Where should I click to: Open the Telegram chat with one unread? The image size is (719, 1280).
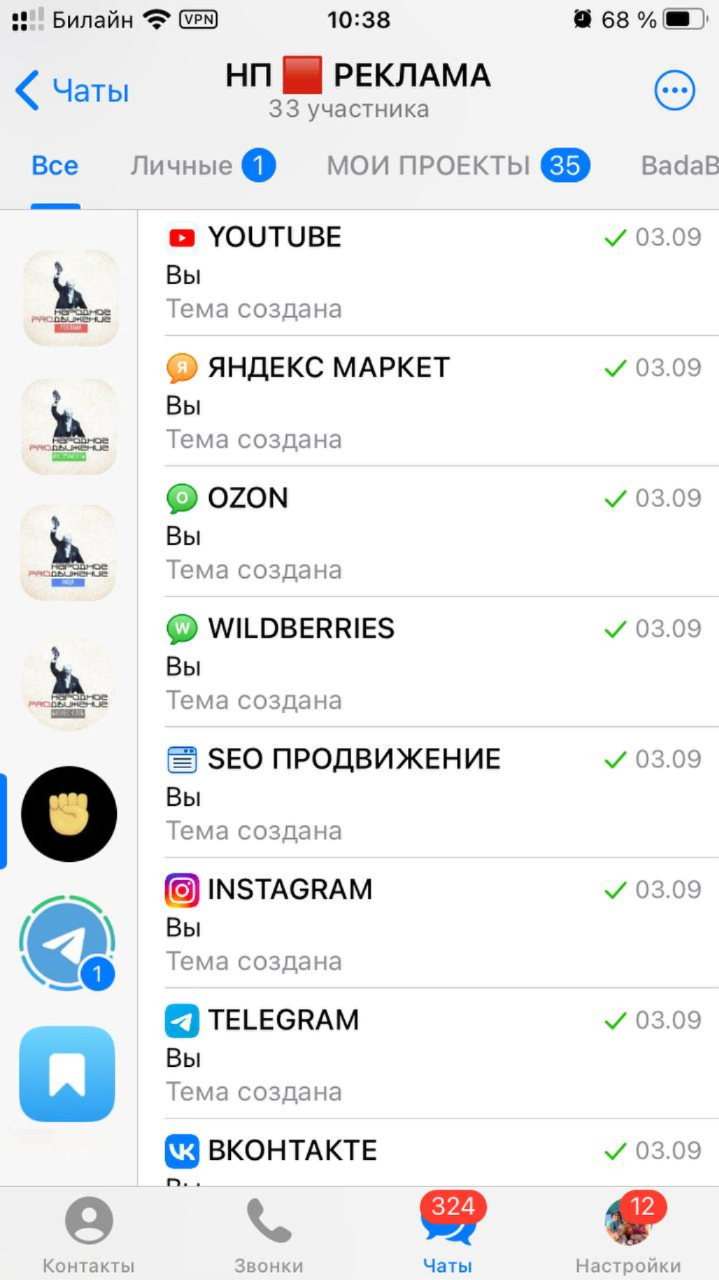click(x=68, y=944)
